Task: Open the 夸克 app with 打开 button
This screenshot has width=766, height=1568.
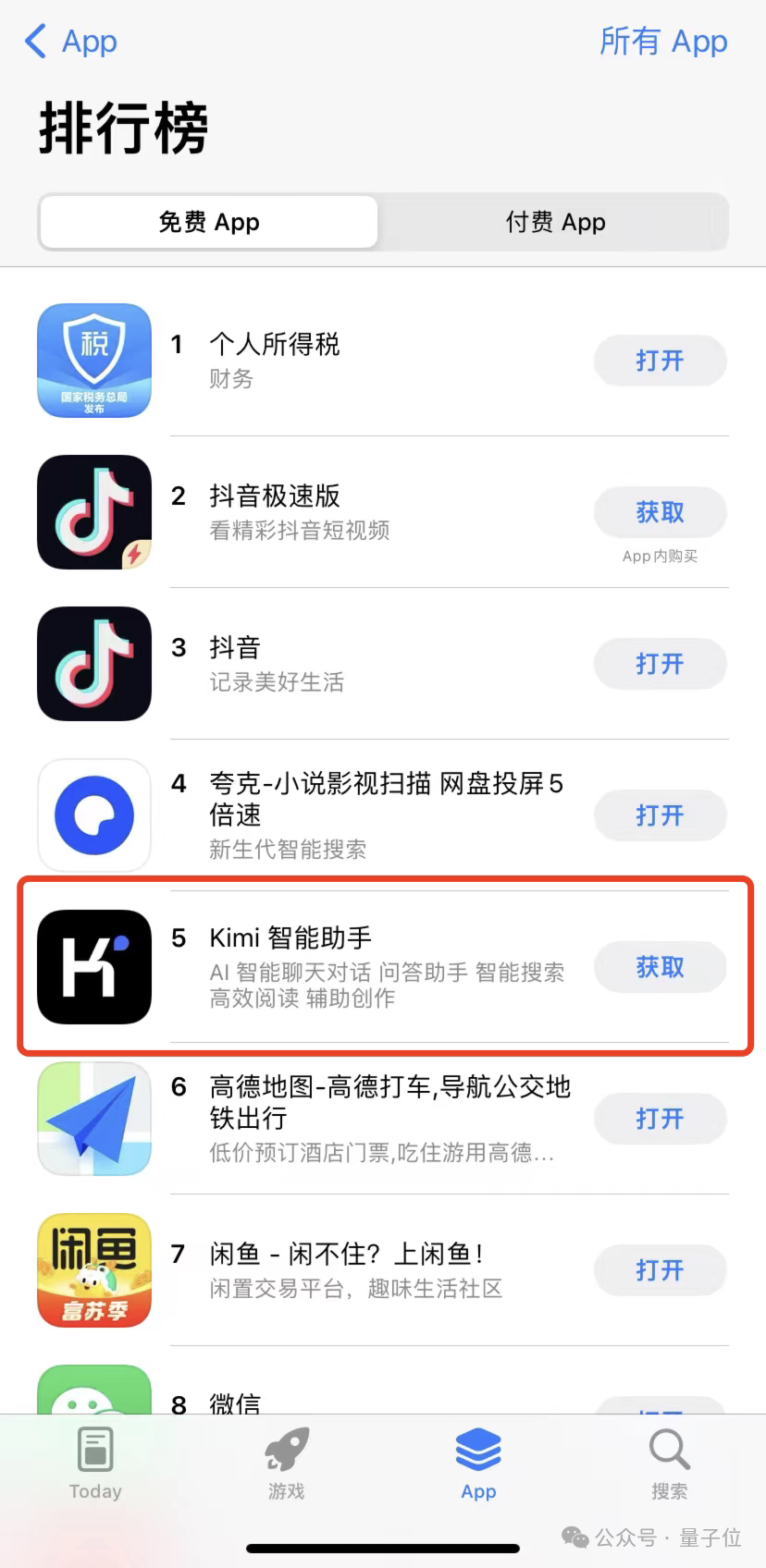Action: pos(660,815)
